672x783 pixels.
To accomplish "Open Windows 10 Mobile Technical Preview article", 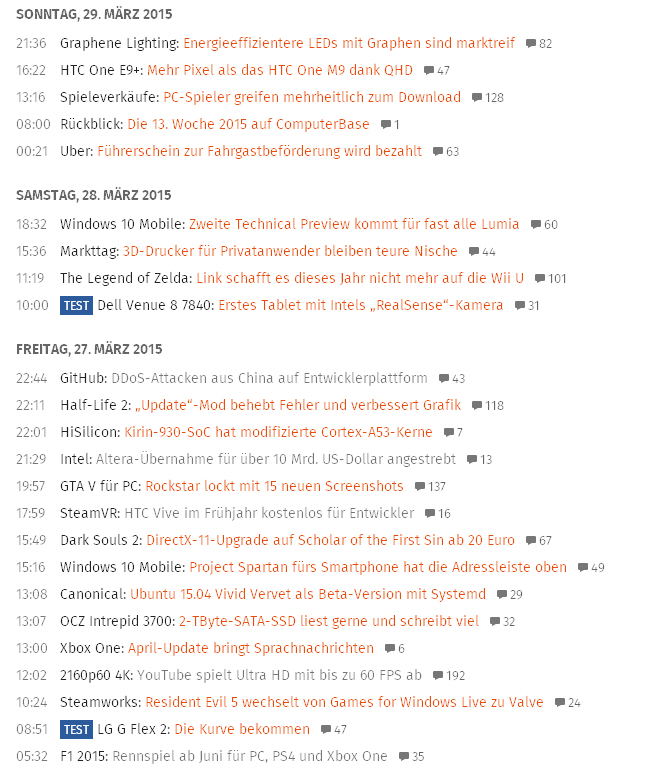I will tap(354, 224).
